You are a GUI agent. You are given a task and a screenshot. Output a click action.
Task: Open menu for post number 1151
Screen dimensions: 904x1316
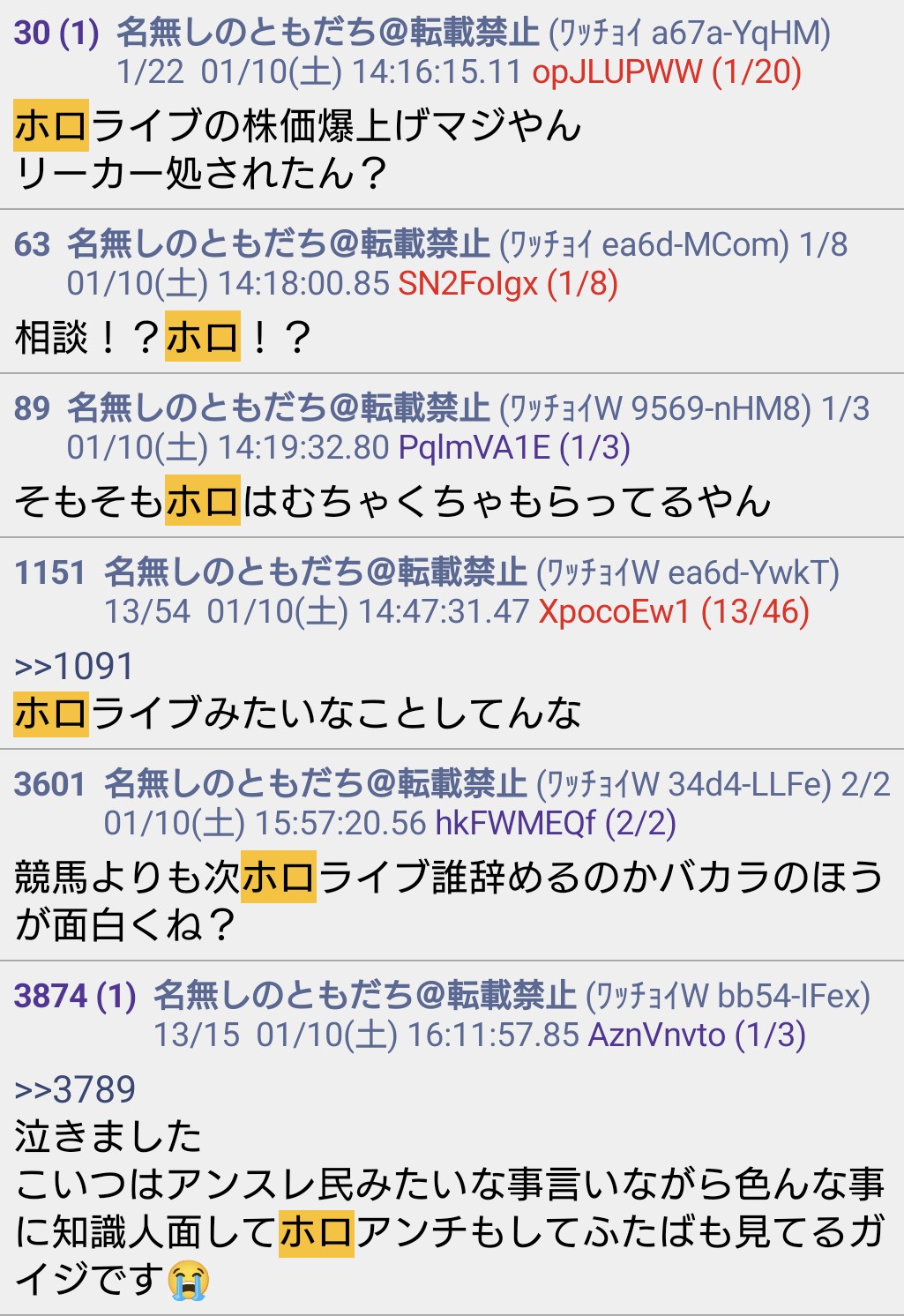[x=50, y=572]
